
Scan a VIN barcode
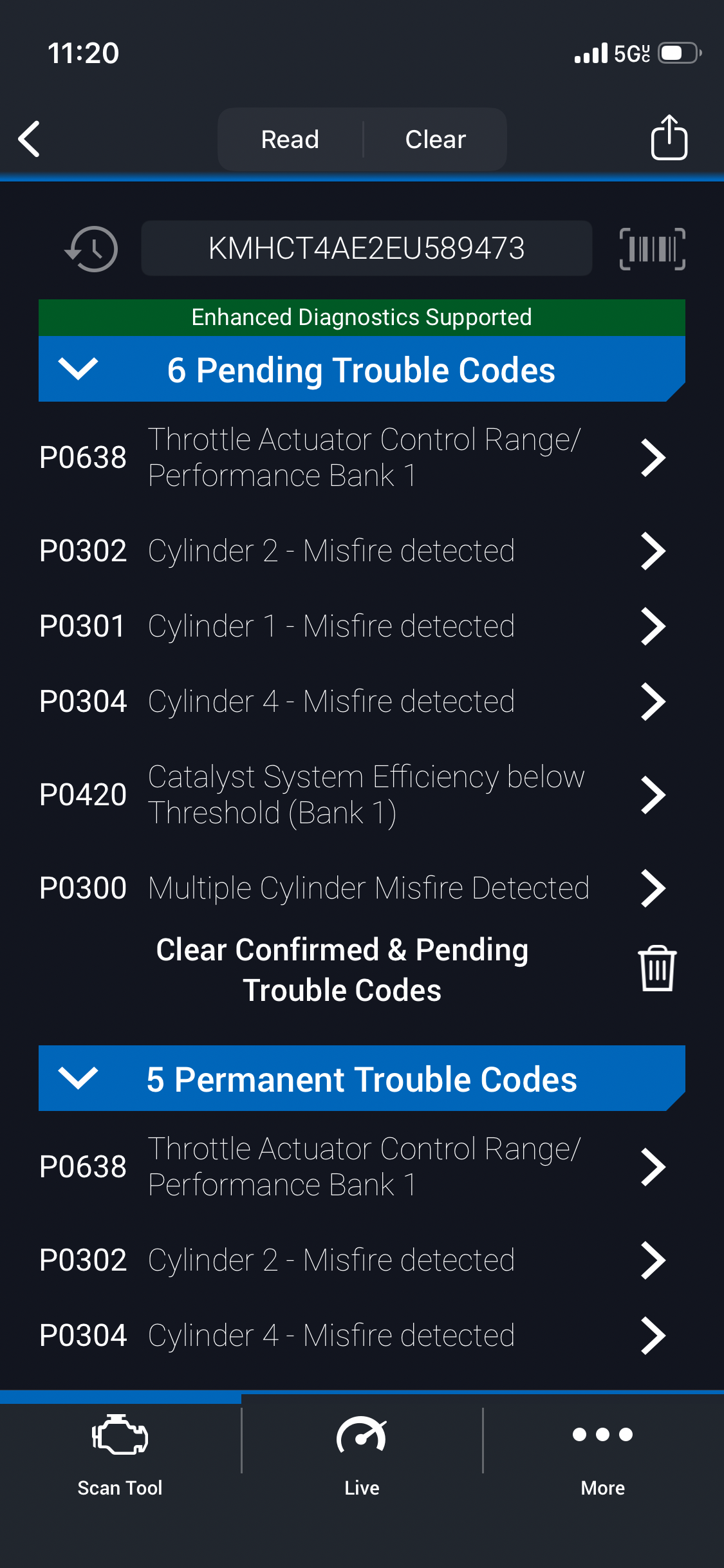point(652,249)
